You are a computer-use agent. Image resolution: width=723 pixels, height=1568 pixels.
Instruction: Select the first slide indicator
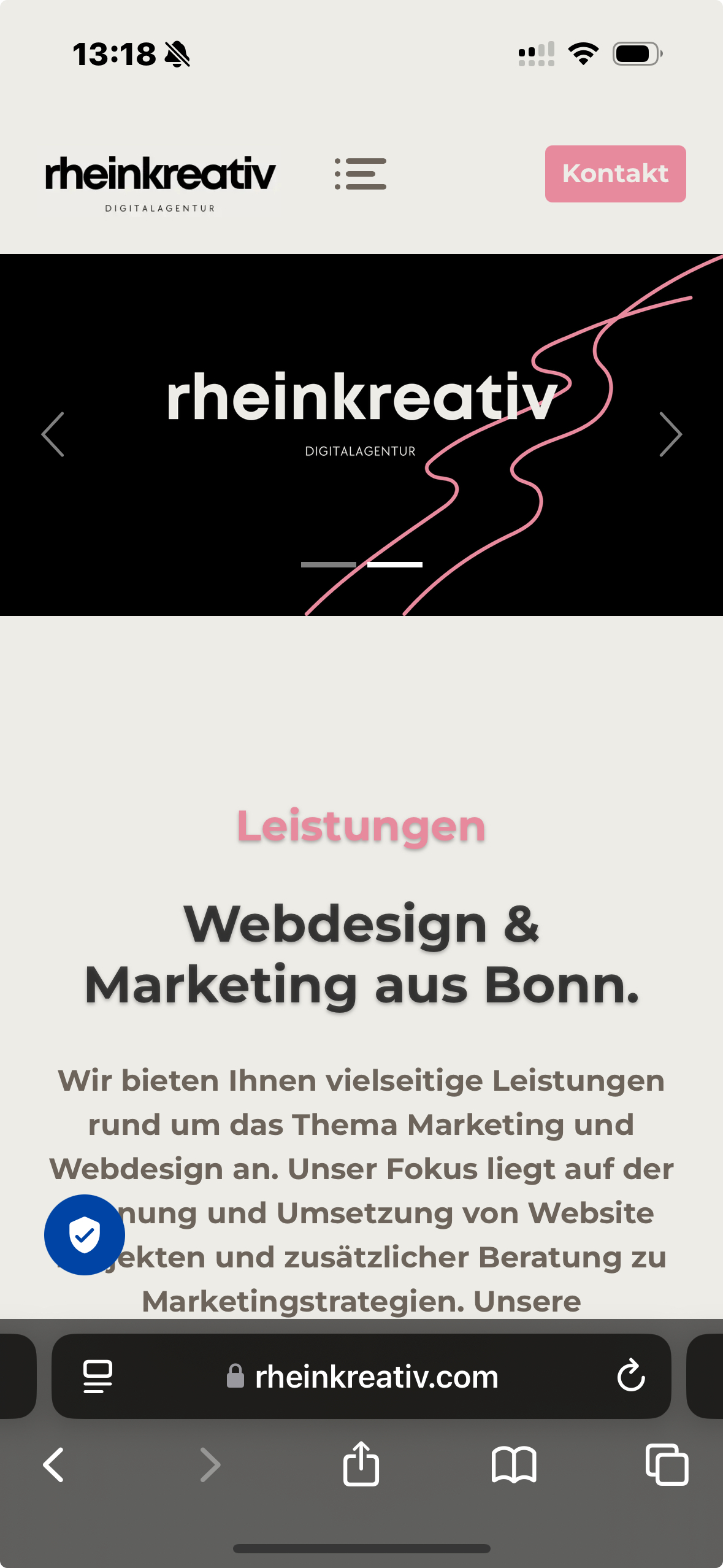point(329,564)
